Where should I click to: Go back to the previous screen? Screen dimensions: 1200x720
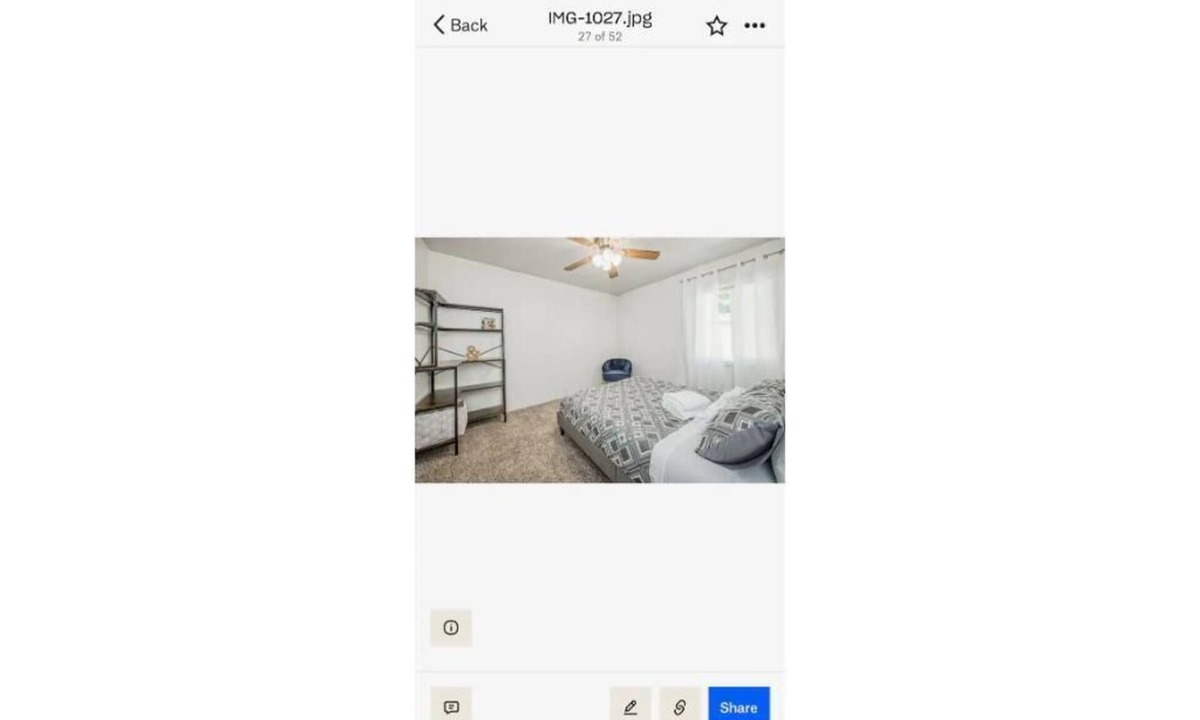click(x=460, y=25)
